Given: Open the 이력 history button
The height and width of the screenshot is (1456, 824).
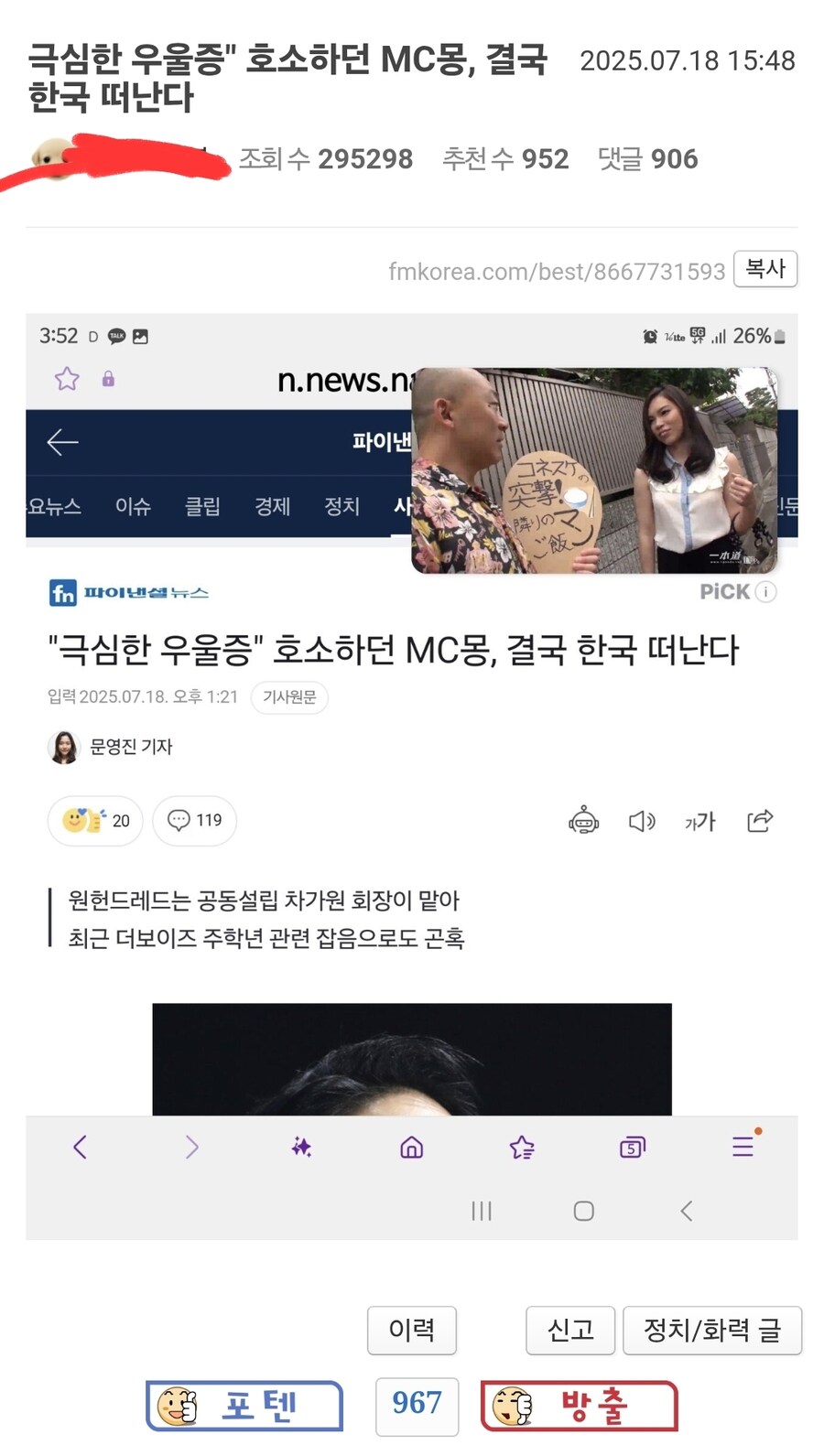Looking at the screenshot, I should [x=412, y=1330].
